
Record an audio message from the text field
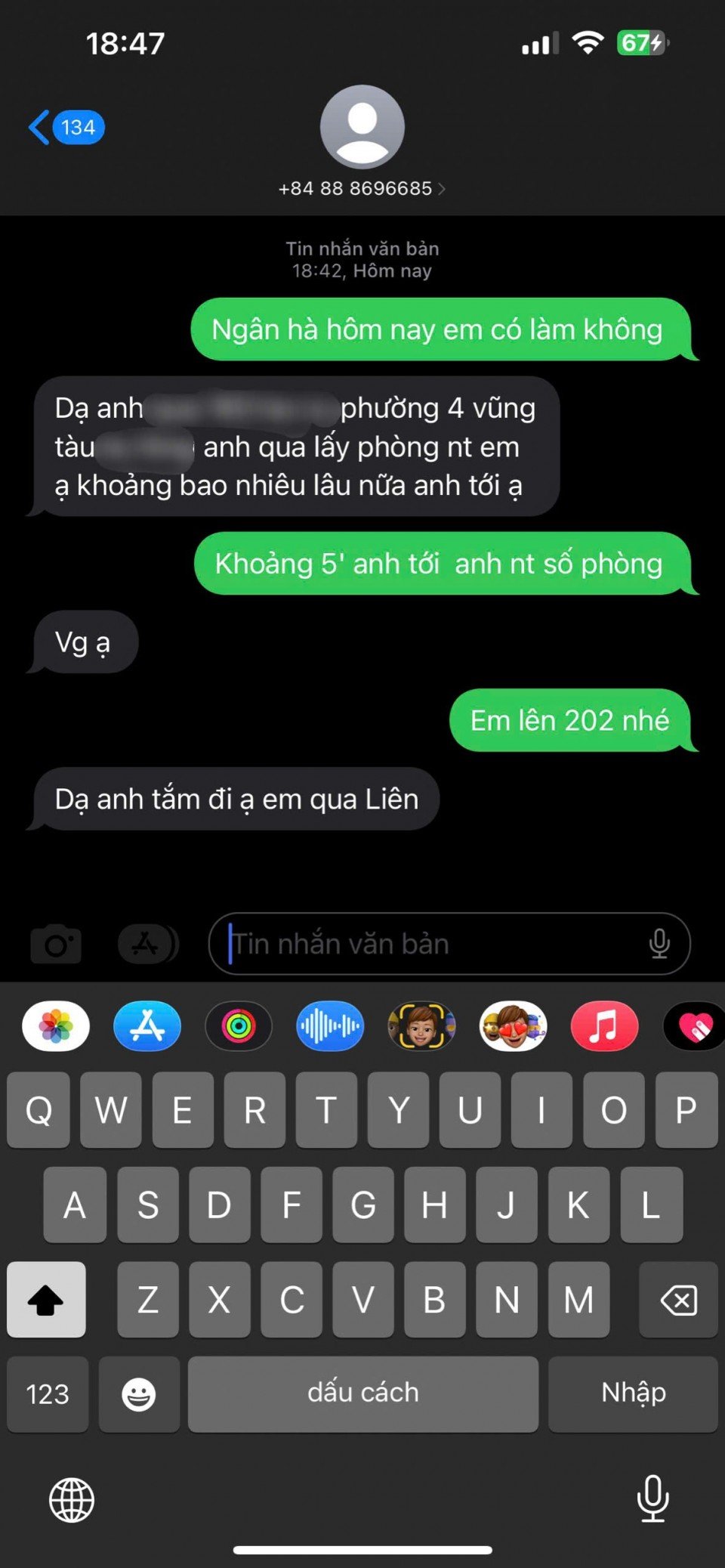click(659, 944)
